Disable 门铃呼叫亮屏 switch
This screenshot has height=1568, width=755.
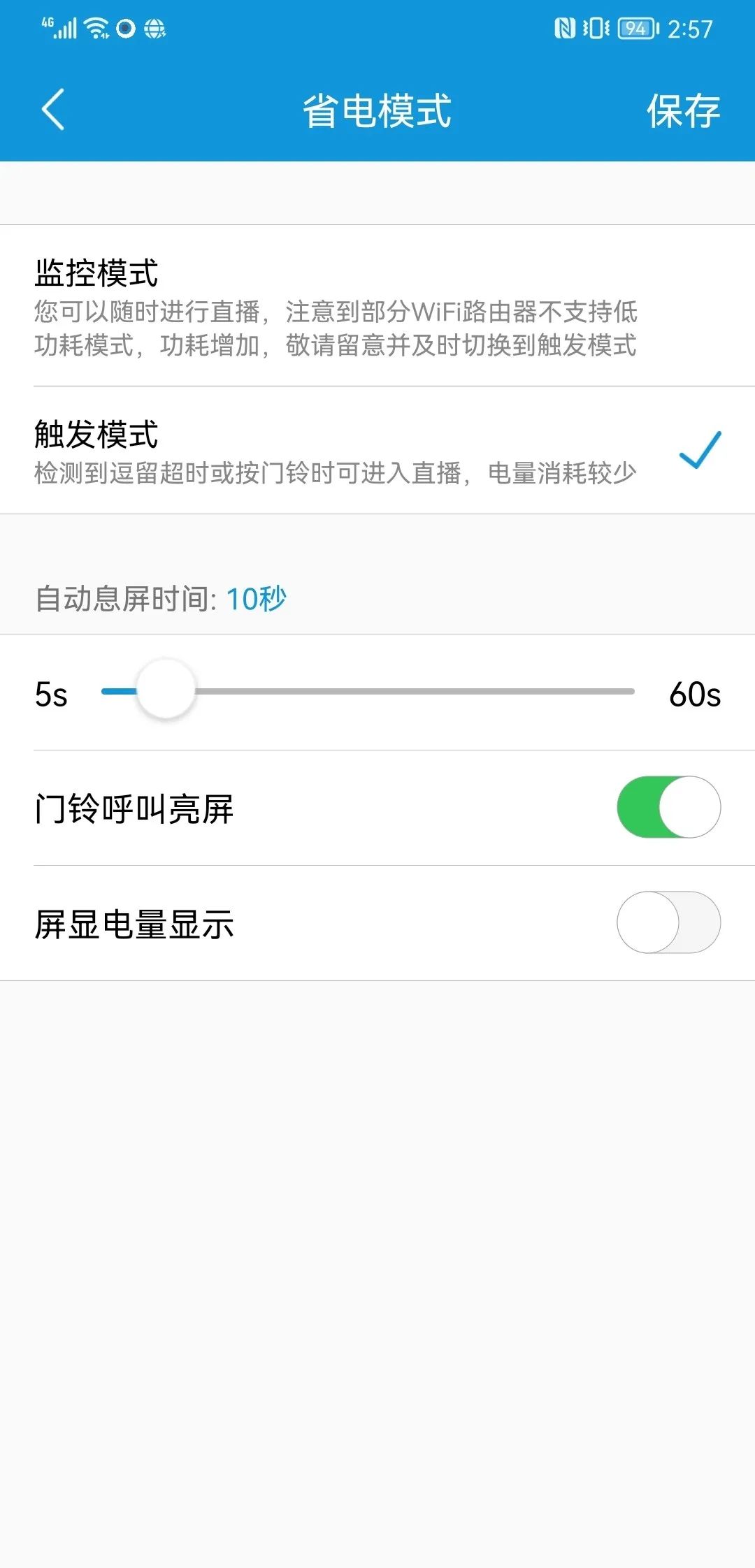click(668, 807)
